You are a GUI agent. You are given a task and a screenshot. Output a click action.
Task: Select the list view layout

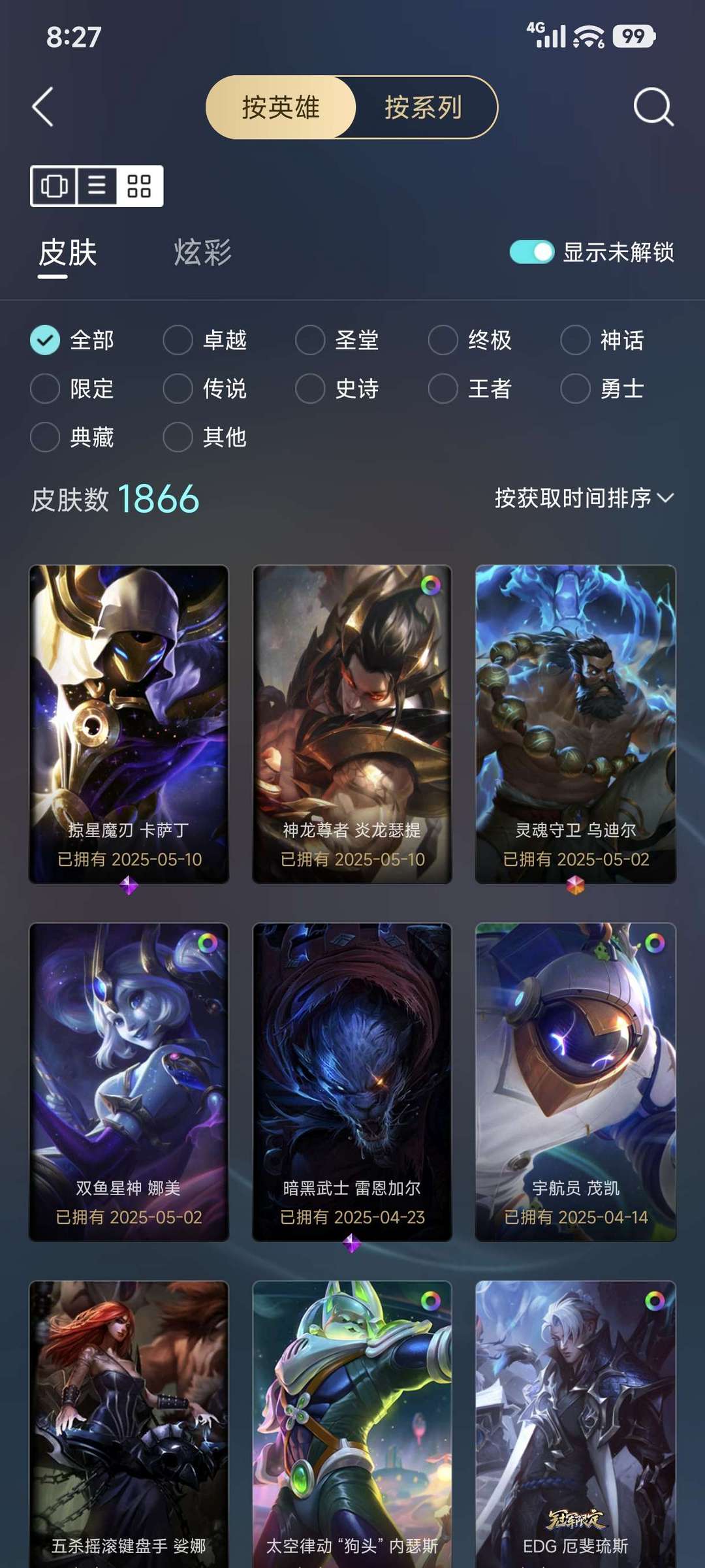point(95,185)
